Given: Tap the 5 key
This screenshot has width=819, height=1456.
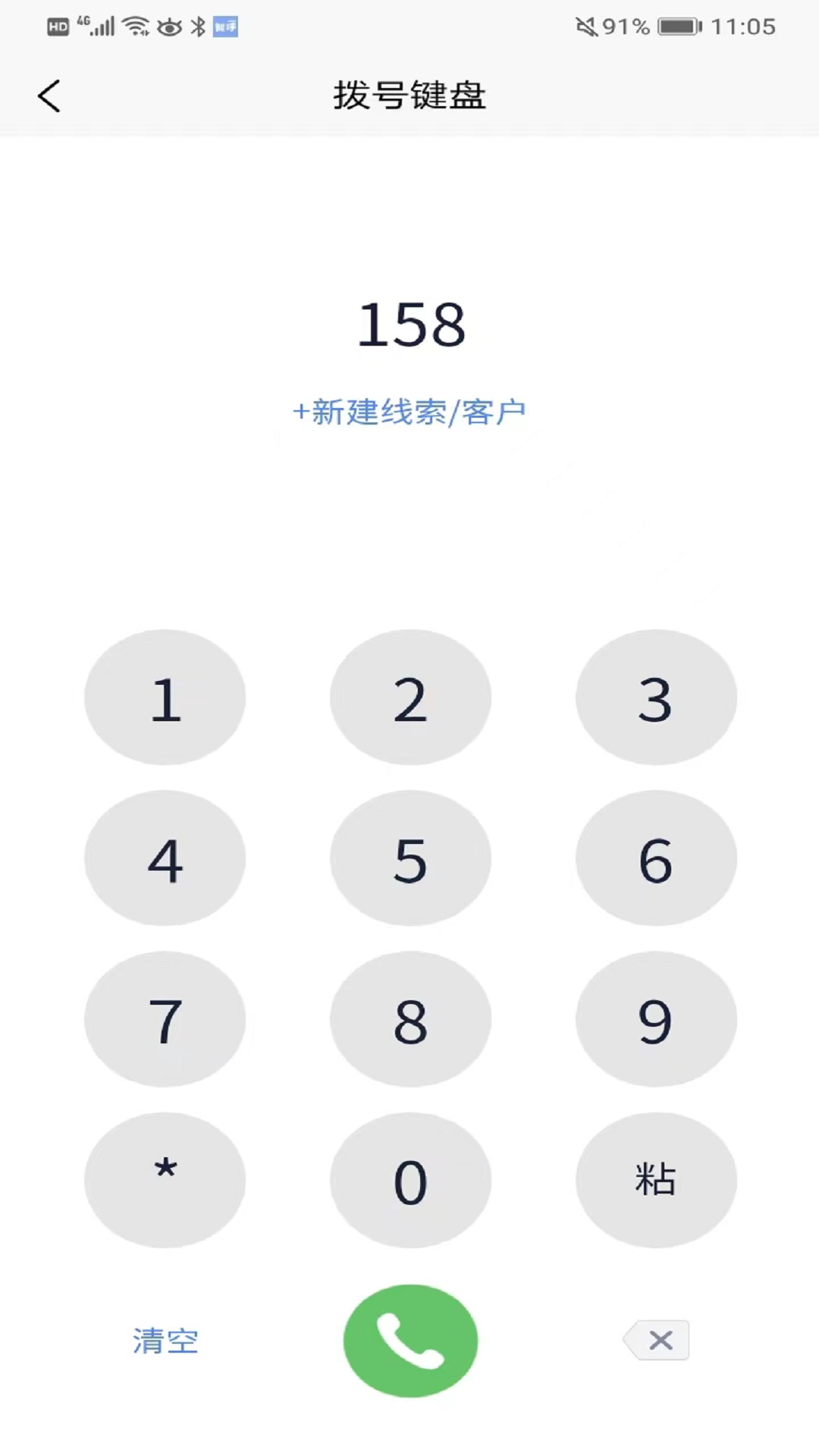Looking at the screenshot, I should click(410, 858).
